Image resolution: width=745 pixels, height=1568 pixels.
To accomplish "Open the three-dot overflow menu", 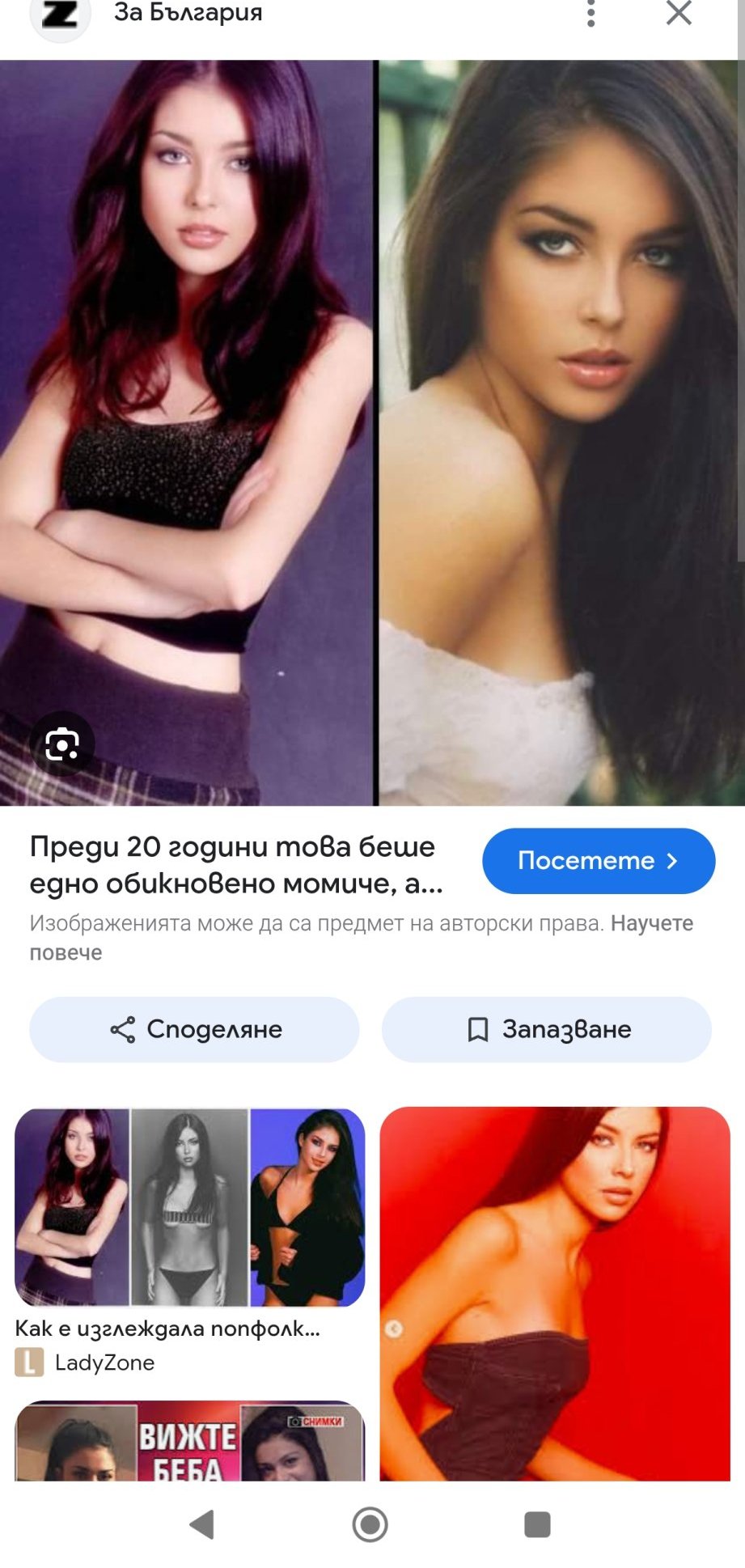I will tap(591, 13).
